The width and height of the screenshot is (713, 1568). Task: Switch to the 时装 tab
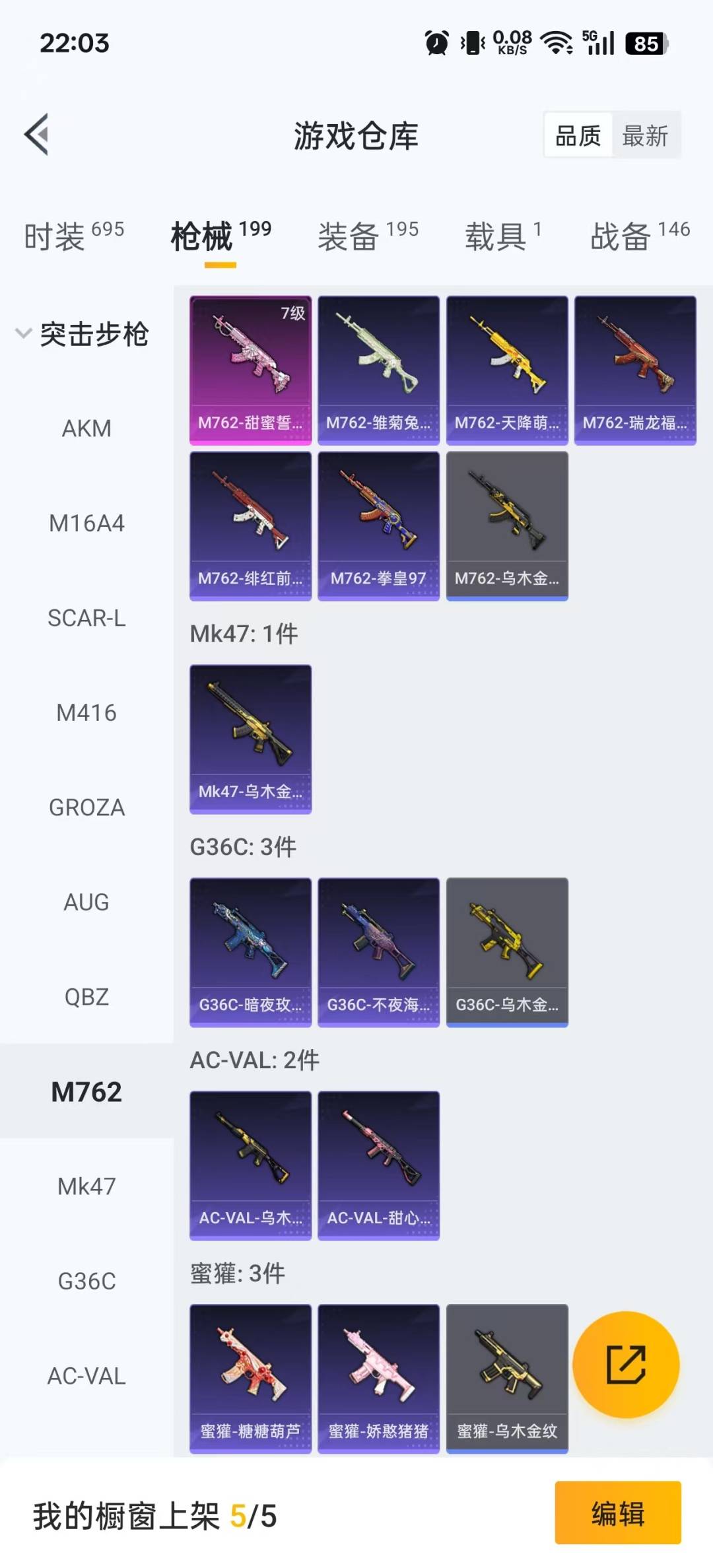(x=73, y=236)
